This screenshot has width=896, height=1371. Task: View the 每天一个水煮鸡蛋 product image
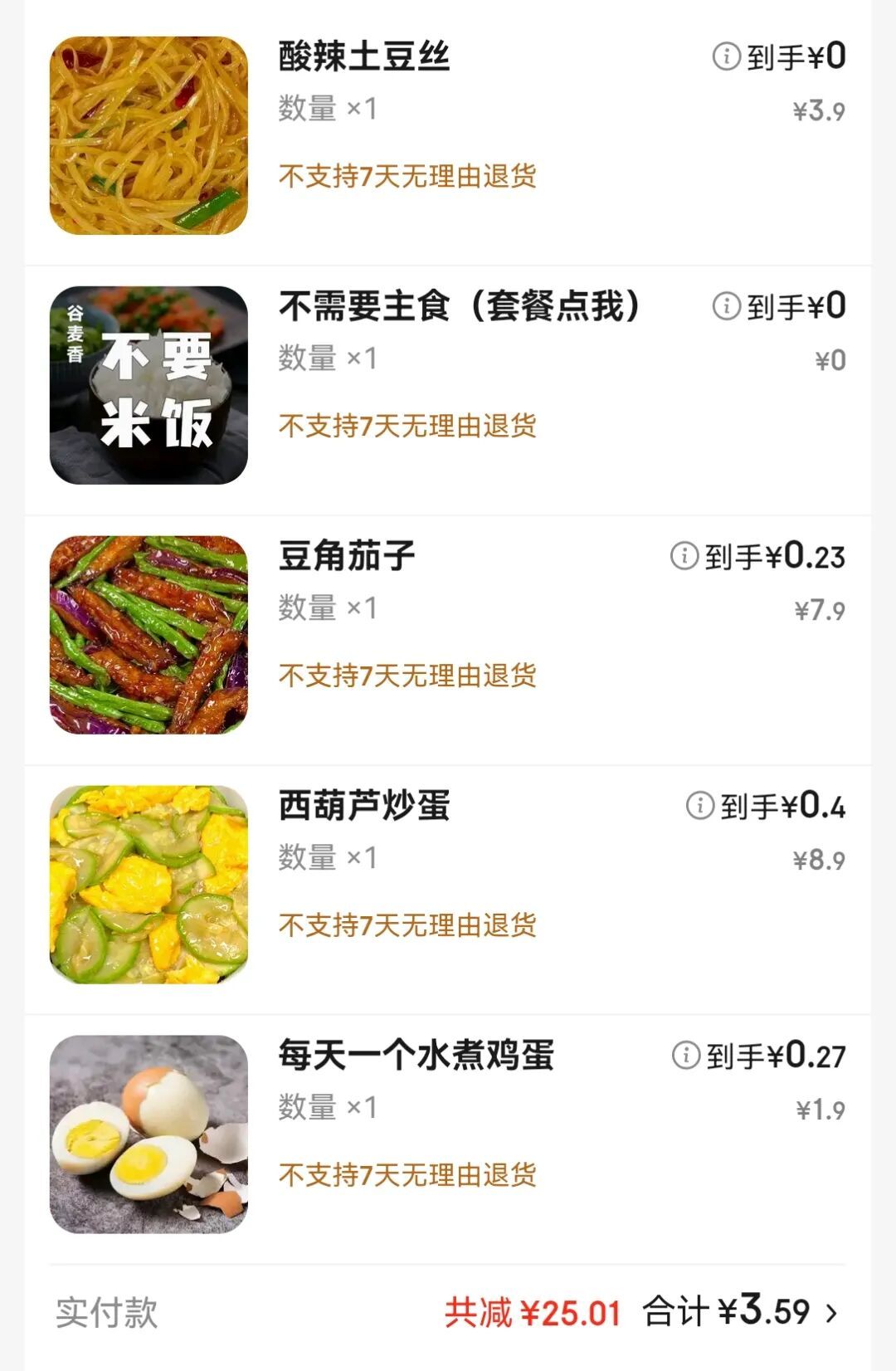[149, 1134]
